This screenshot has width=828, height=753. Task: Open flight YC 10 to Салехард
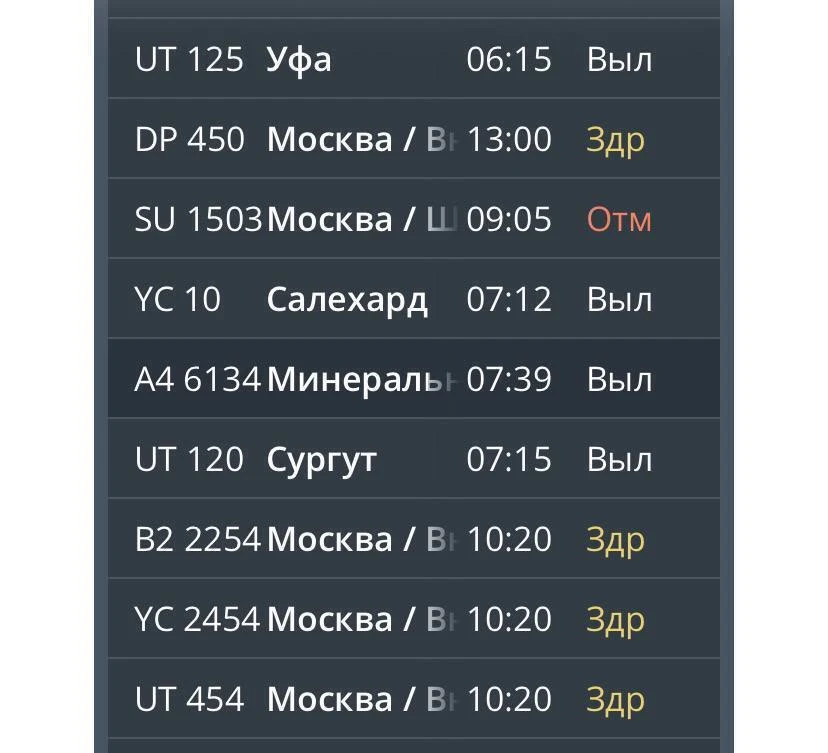click(413, 299)
